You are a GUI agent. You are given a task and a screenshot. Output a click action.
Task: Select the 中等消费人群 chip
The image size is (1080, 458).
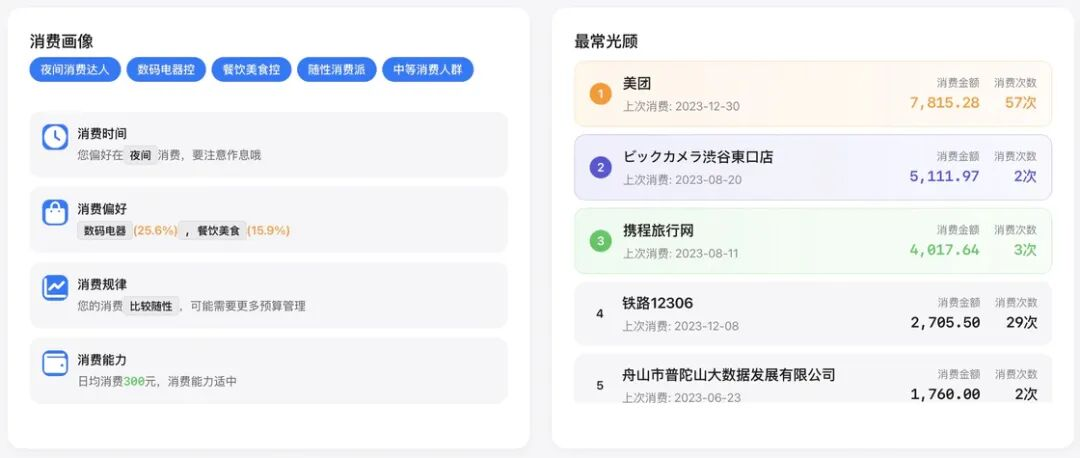point(427,69)
